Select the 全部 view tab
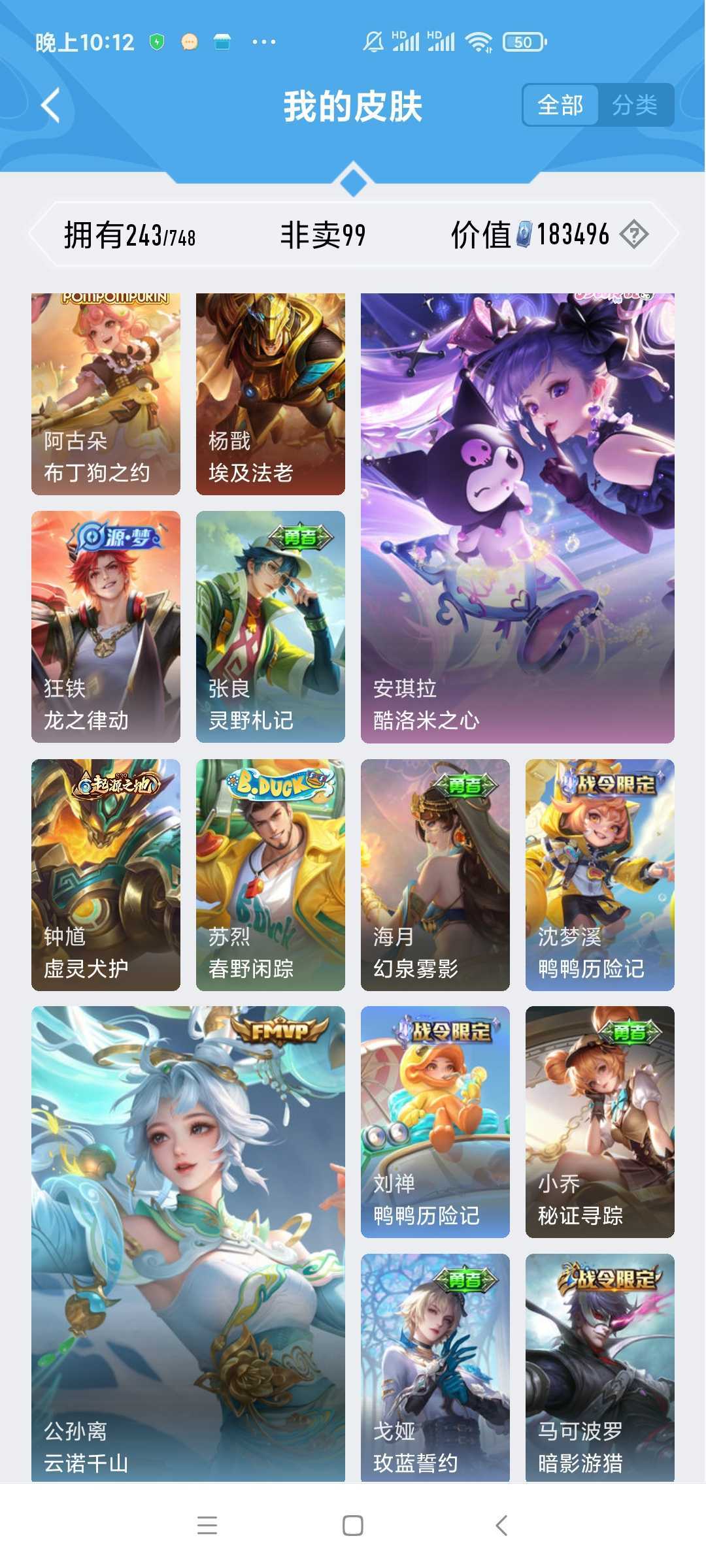 (560, 105)
